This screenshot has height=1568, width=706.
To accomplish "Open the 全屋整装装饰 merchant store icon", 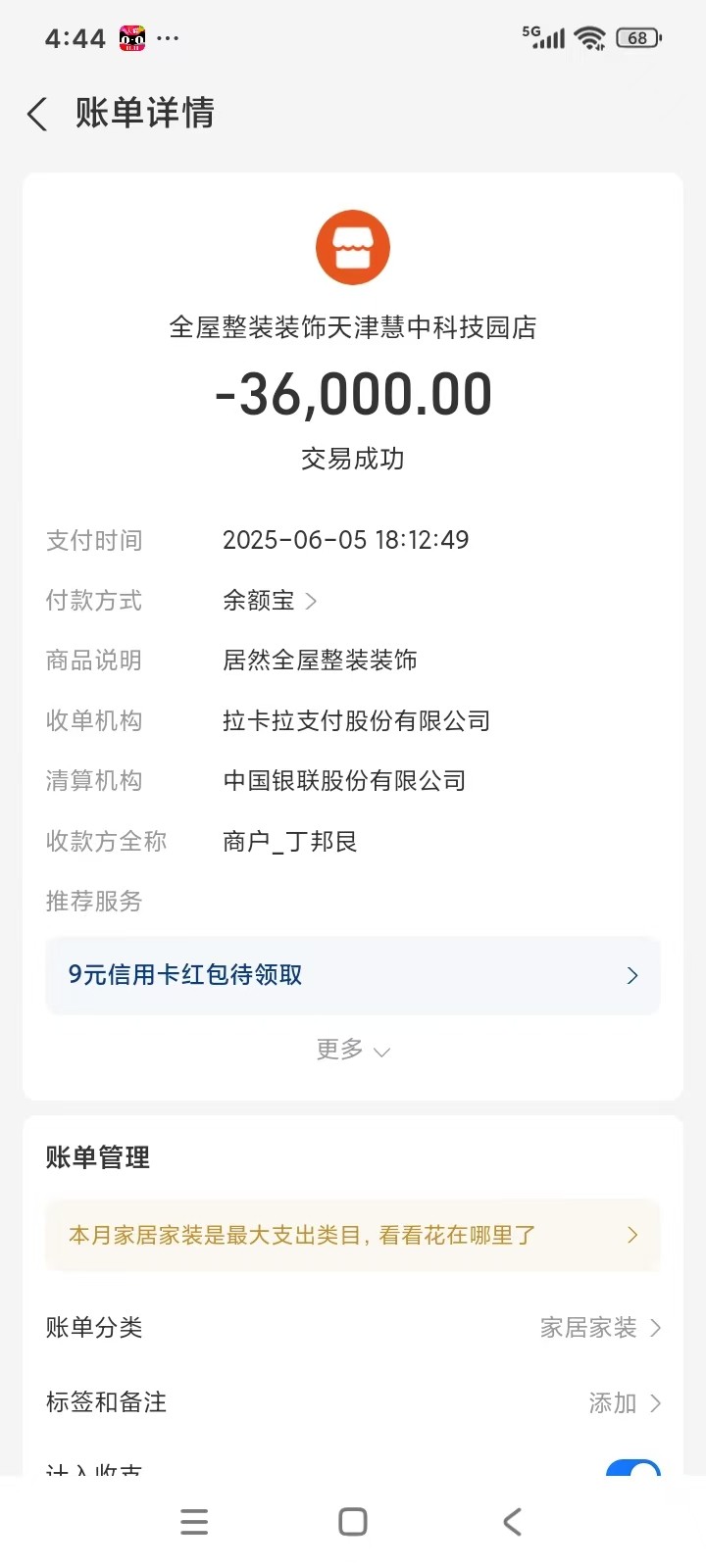I will [353, 248].
